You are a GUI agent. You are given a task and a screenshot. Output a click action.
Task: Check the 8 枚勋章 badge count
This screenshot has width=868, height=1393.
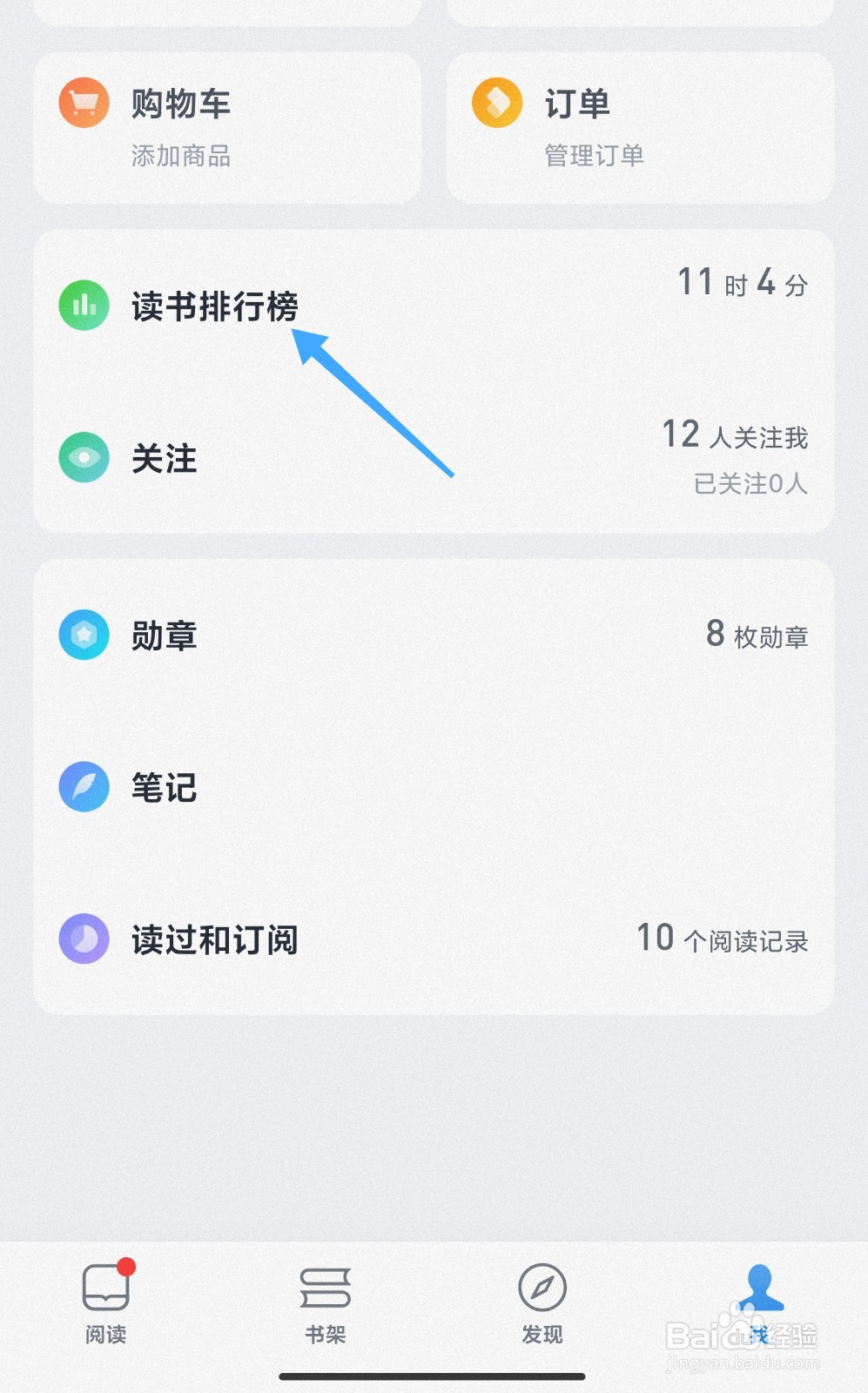coord(756,635)
